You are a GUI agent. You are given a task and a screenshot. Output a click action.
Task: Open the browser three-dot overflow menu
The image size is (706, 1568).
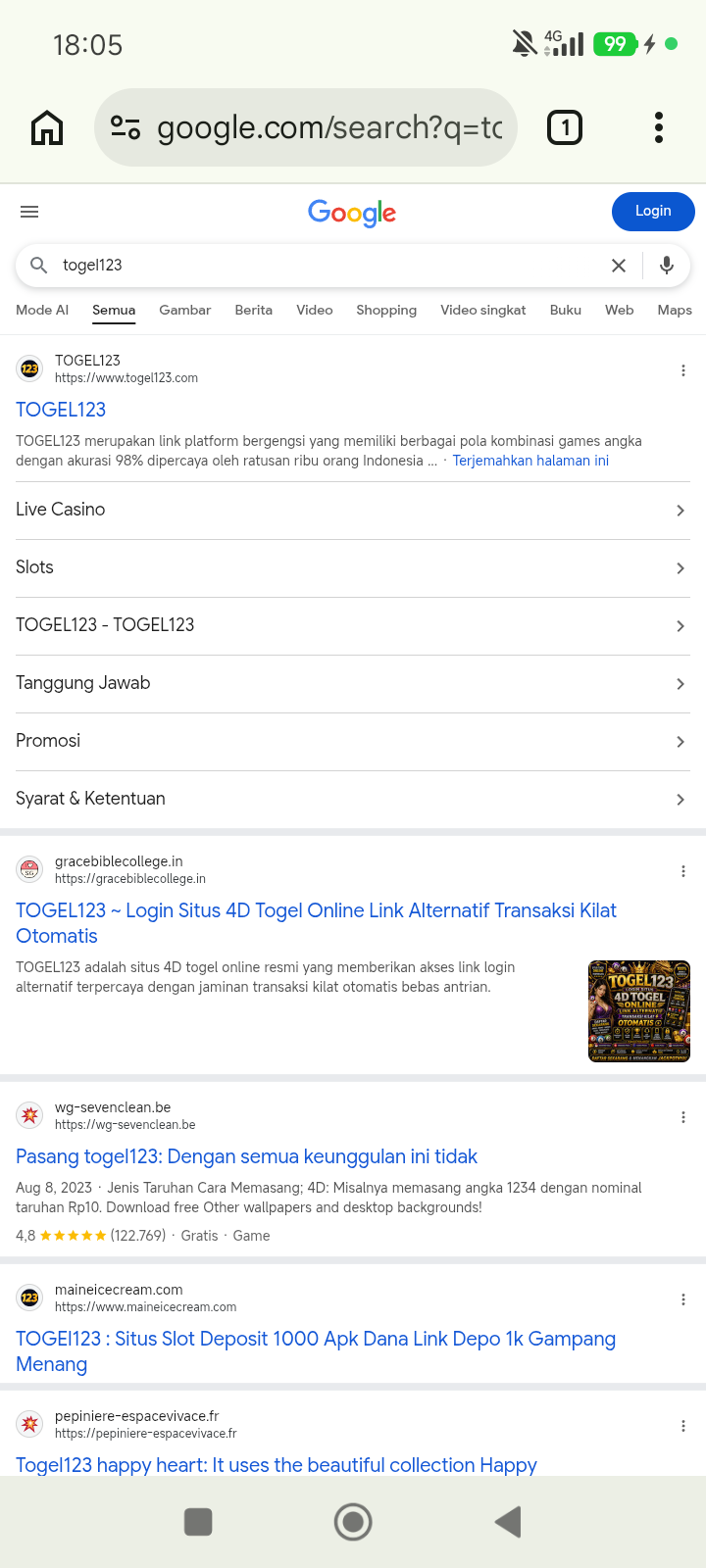[659, 127]
